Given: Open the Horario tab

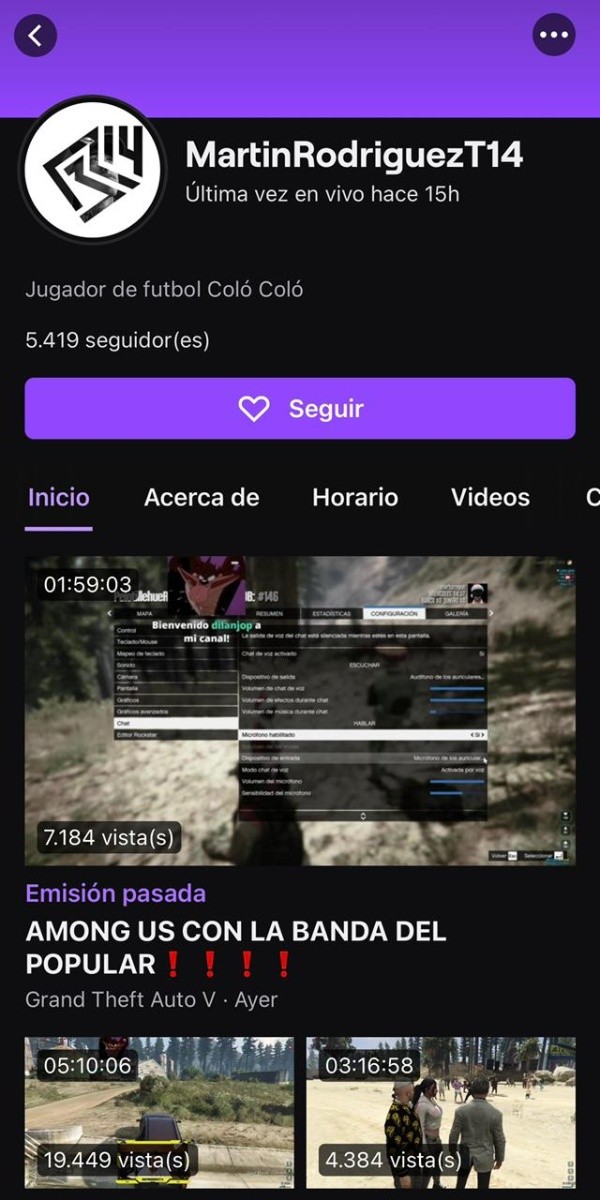Looking at the screenshot, I should tap(355, 497).
